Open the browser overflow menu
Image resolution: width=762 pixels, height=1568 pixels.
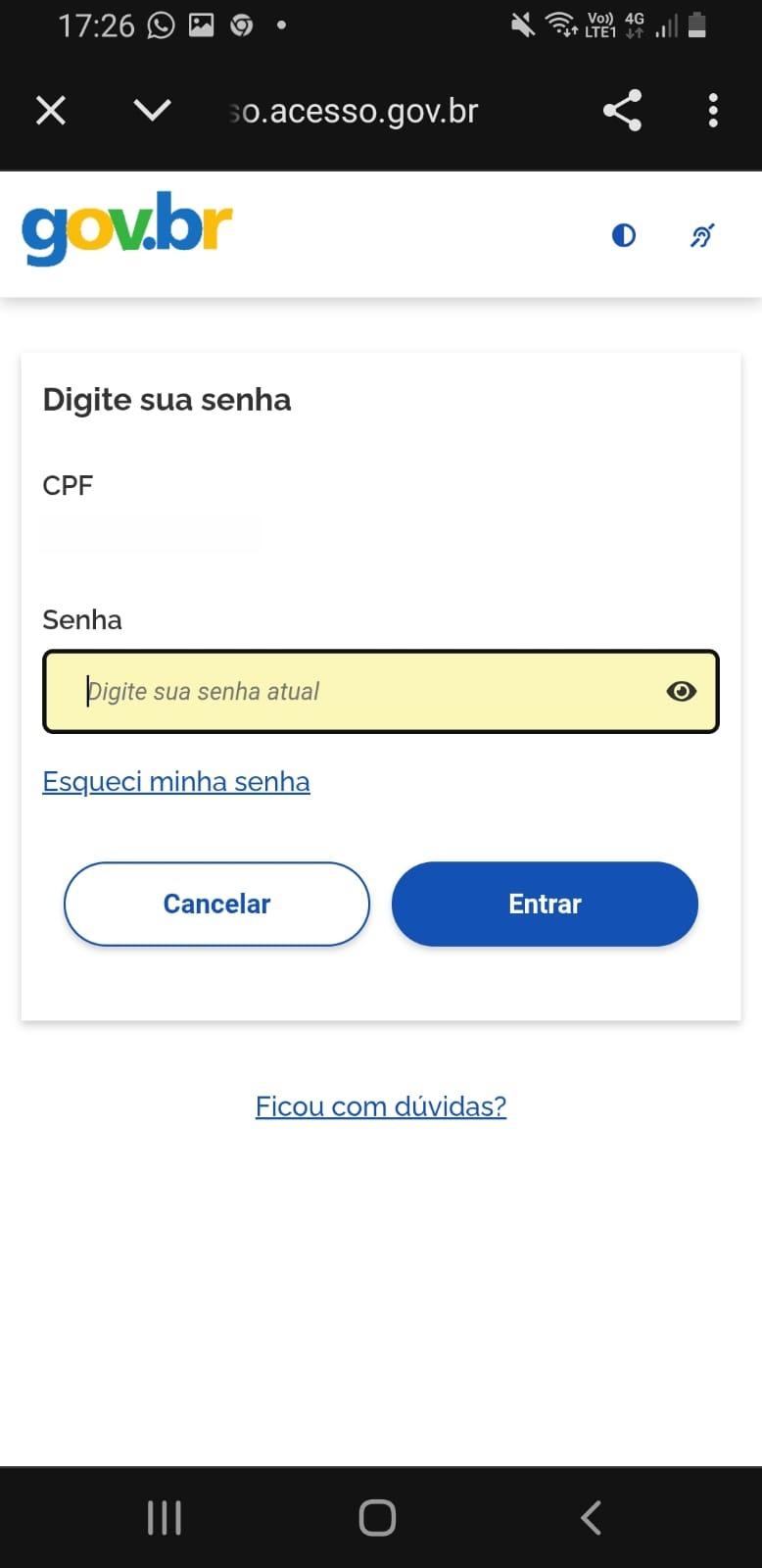click(x=713, y=111)
